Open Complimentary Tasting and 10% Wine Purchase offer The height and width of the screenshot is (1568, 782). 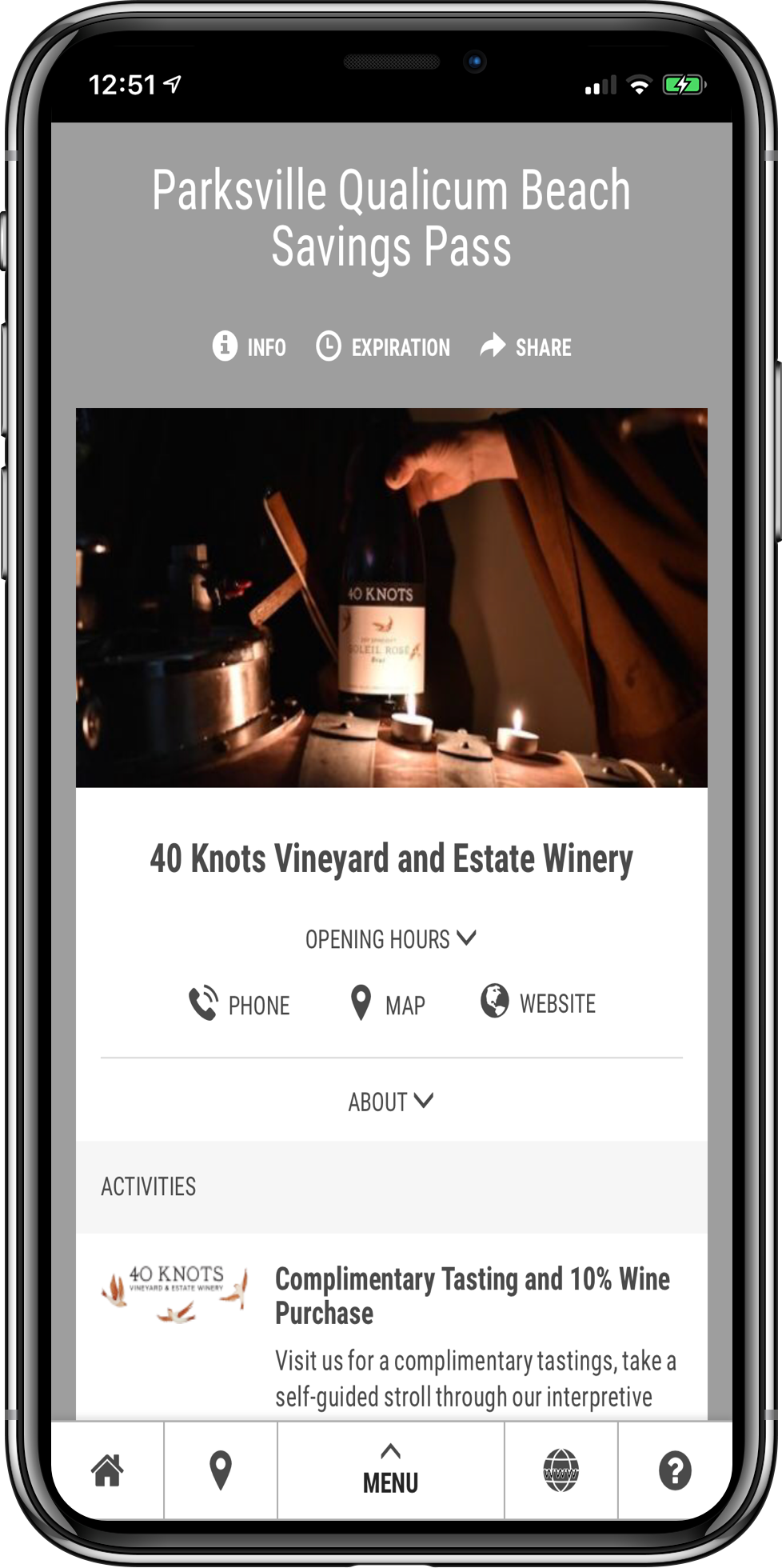point(472,1296)
